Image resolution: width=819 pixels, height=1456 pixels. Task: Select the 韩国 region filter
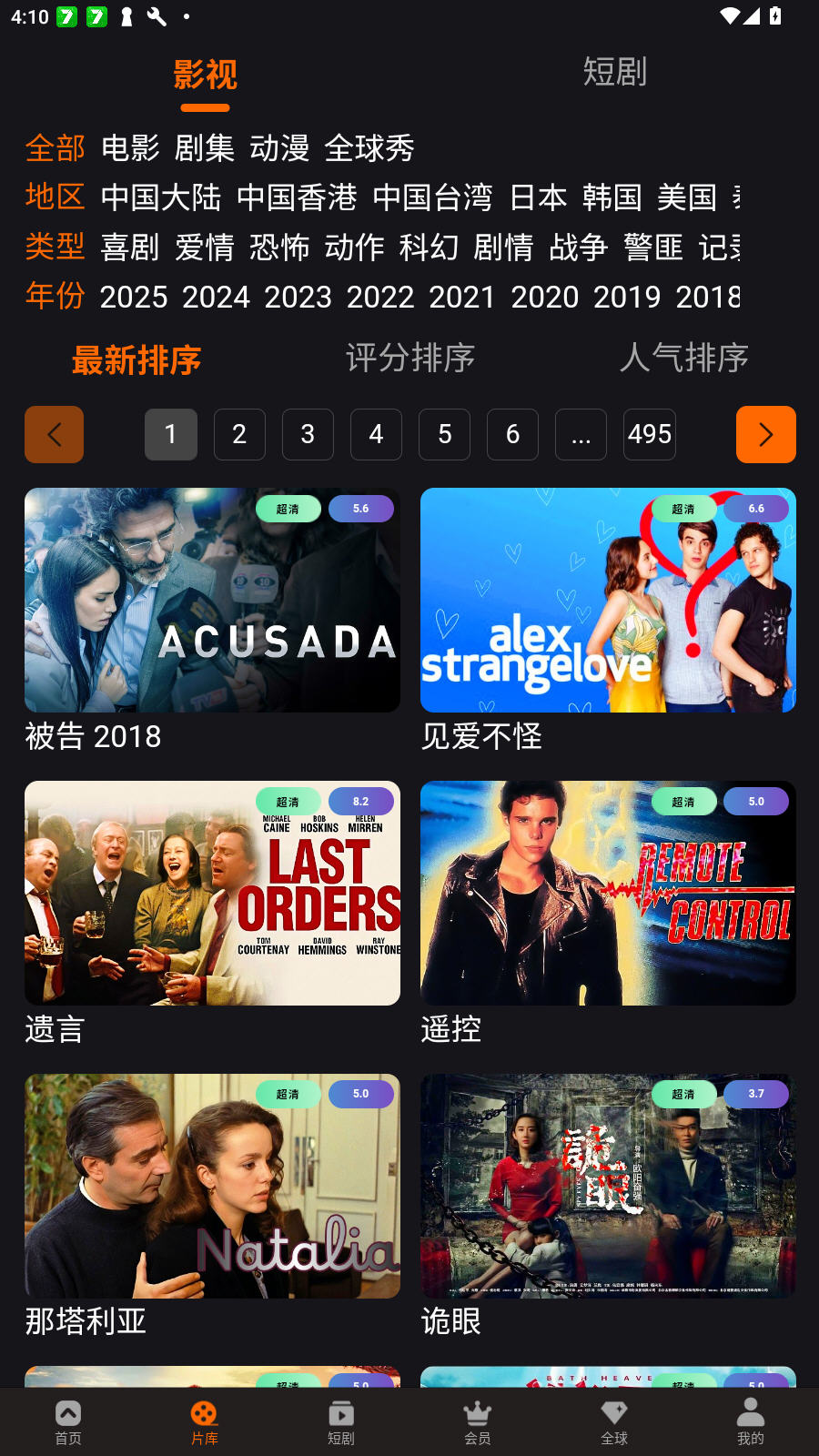click(612, 197)
